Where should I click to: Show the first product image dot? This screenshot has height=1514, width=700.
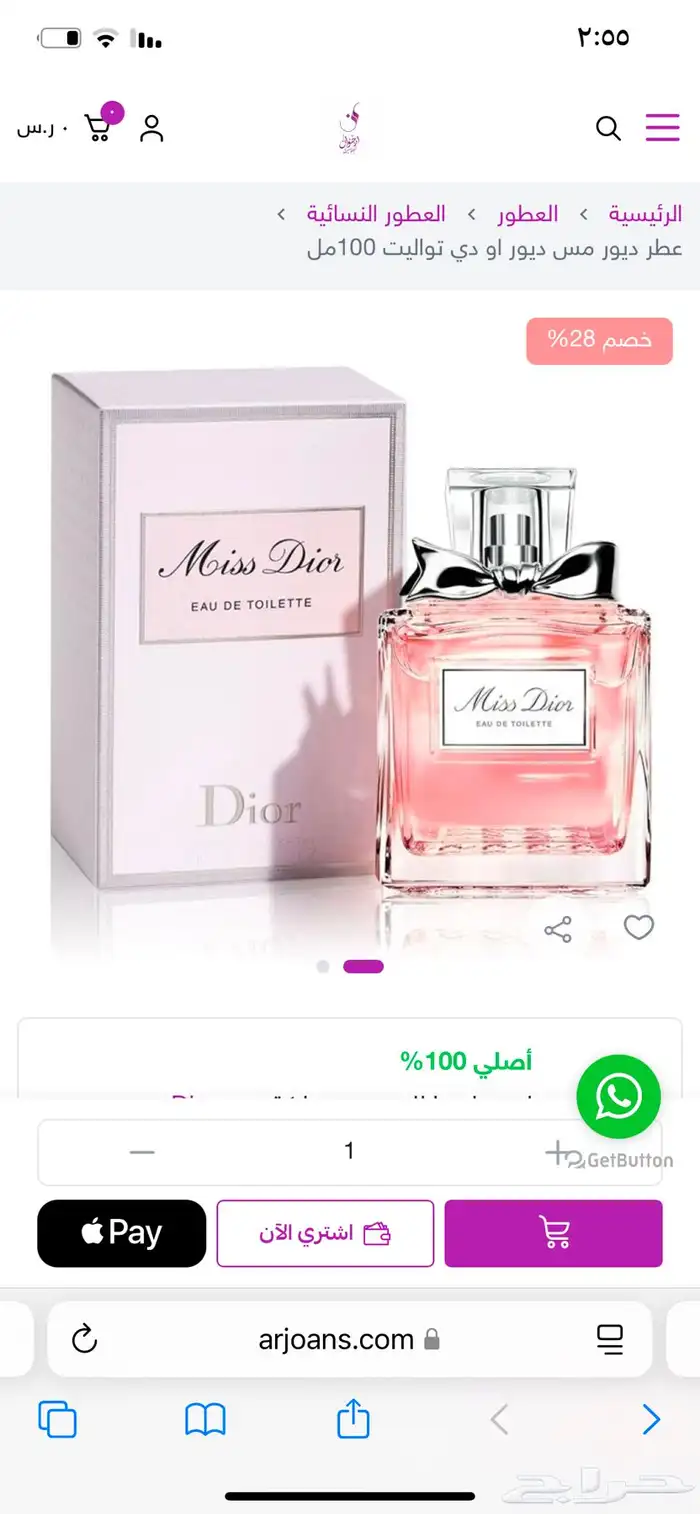pyautogui.click(x=322, y=966)
